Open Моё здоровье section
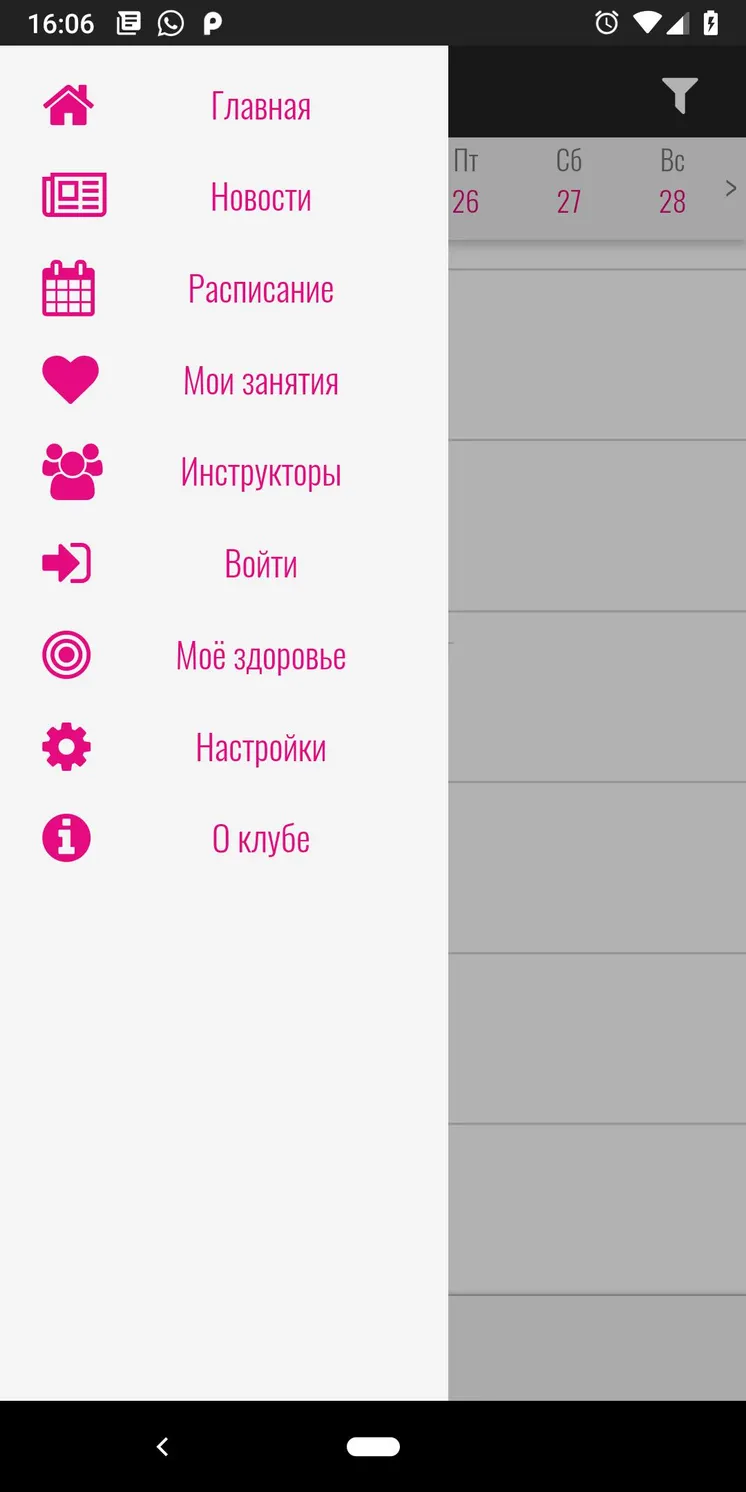Viewport: 746px width, 1492px height. 224,656
